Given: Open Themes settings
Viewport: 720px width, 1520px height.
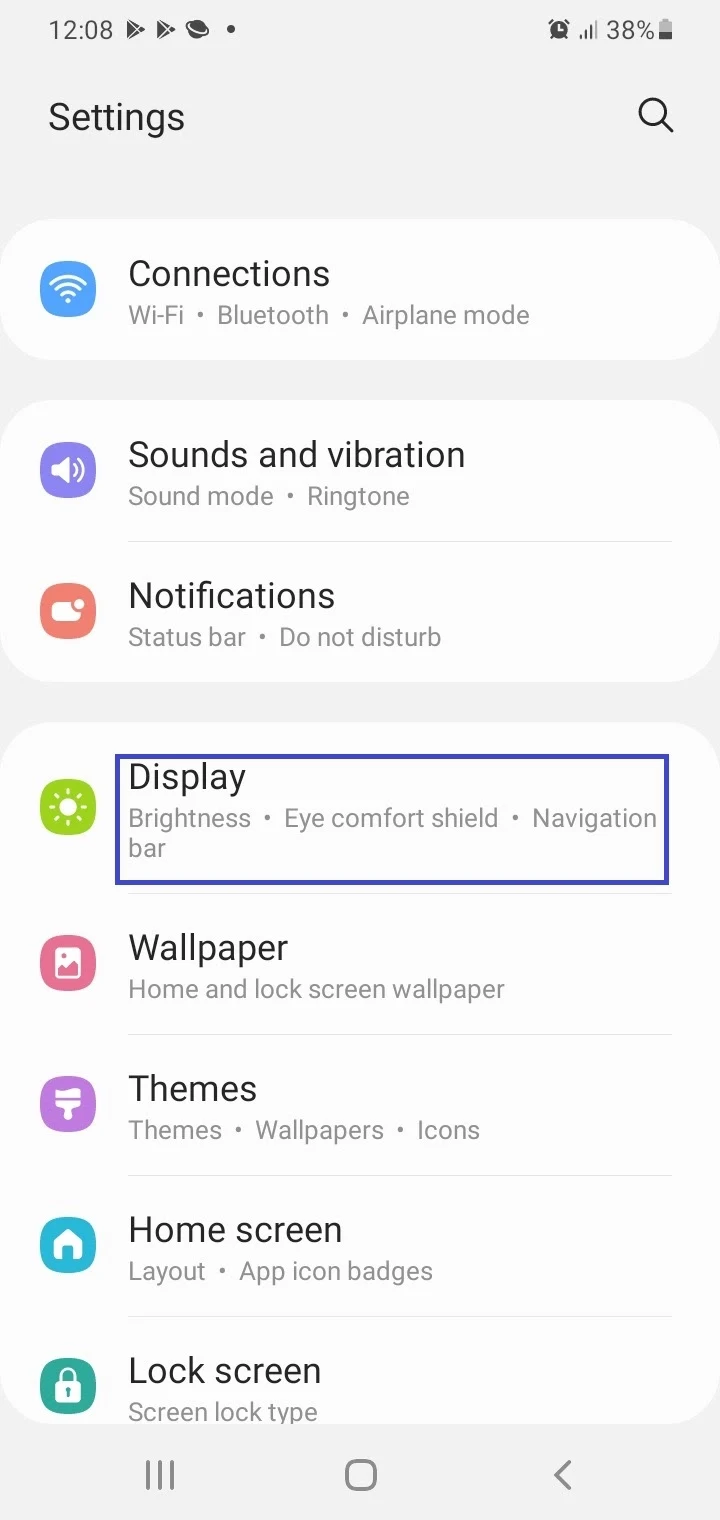Looking at the screenshot, I should pyautogui.click(x=360, y=1105).
